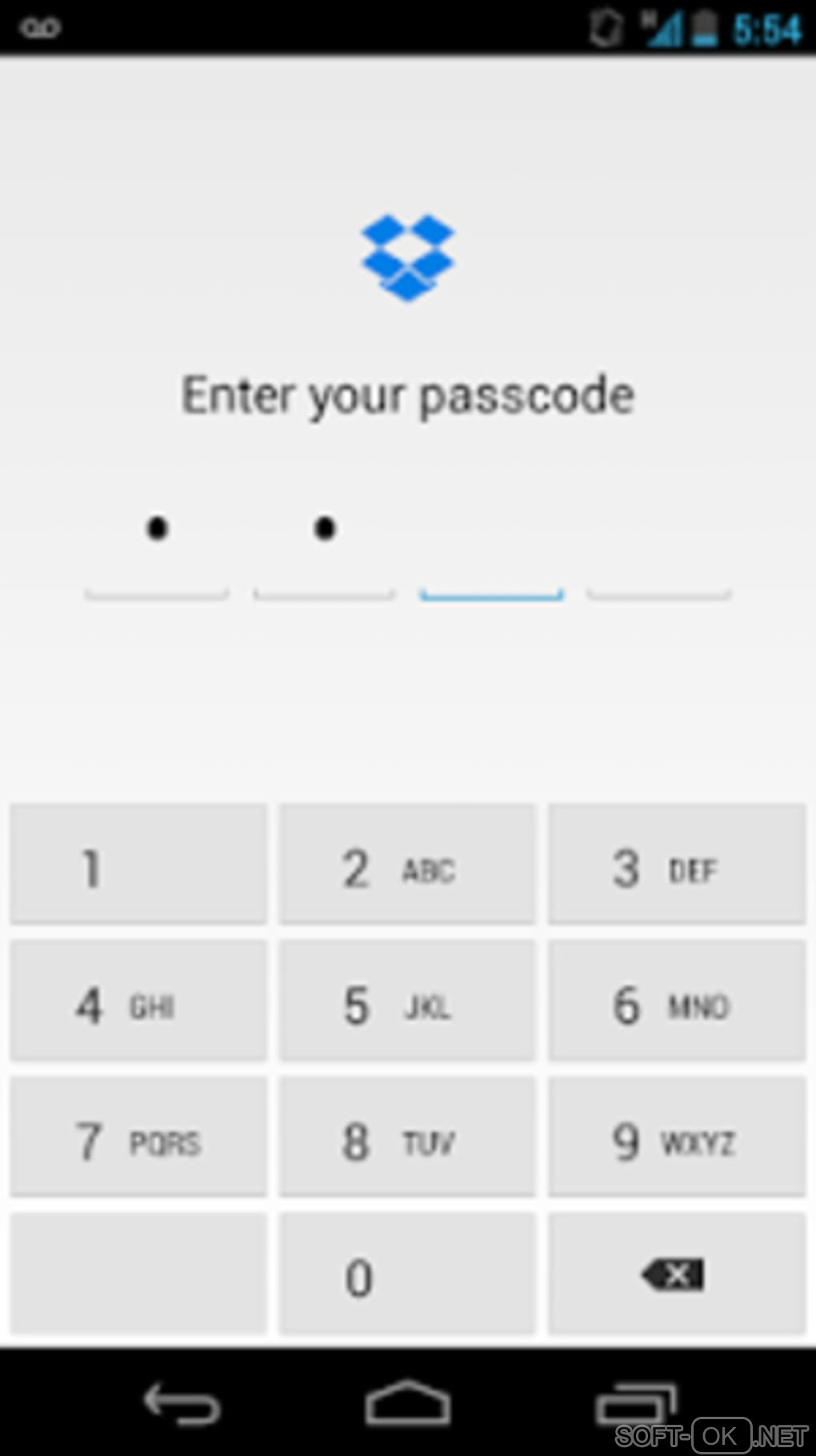Tap the 4 GHI key
The image size is (816, 1456).
(138, 1001)
